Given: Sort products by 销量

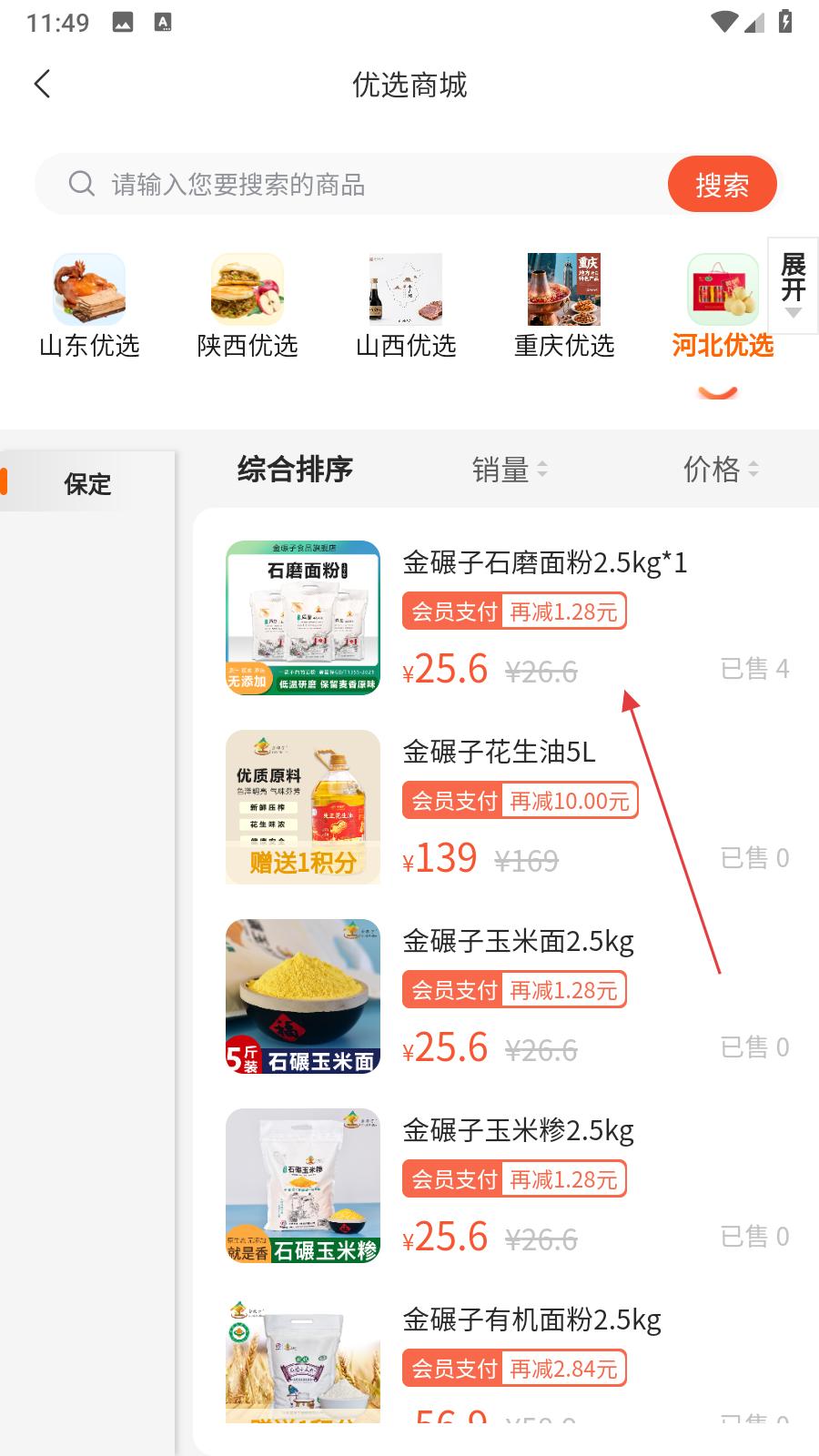Looking at the screenshot, I should 508,470.
